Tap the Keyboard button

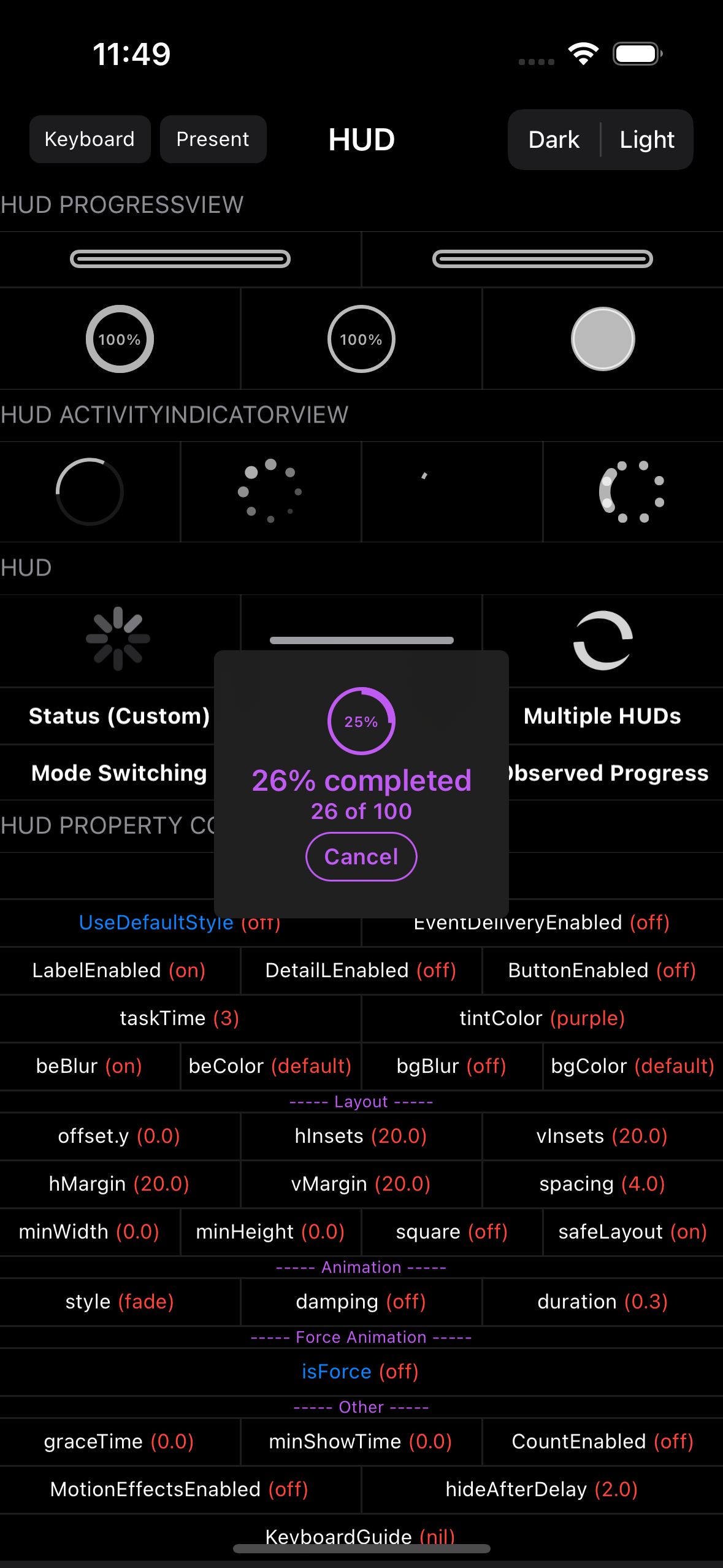(x=90, y=139)
